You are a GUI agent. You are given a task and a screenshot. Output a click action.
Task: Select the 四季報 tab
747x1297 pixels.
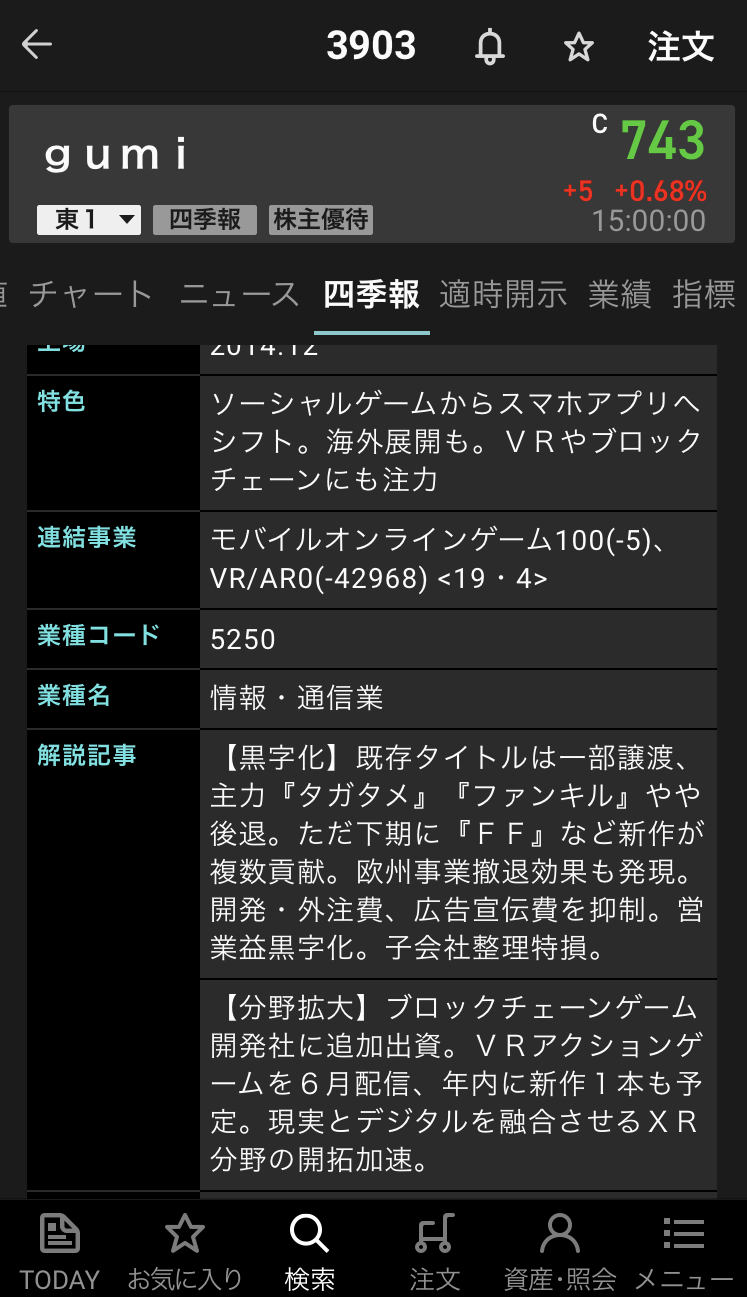point(371,295)
